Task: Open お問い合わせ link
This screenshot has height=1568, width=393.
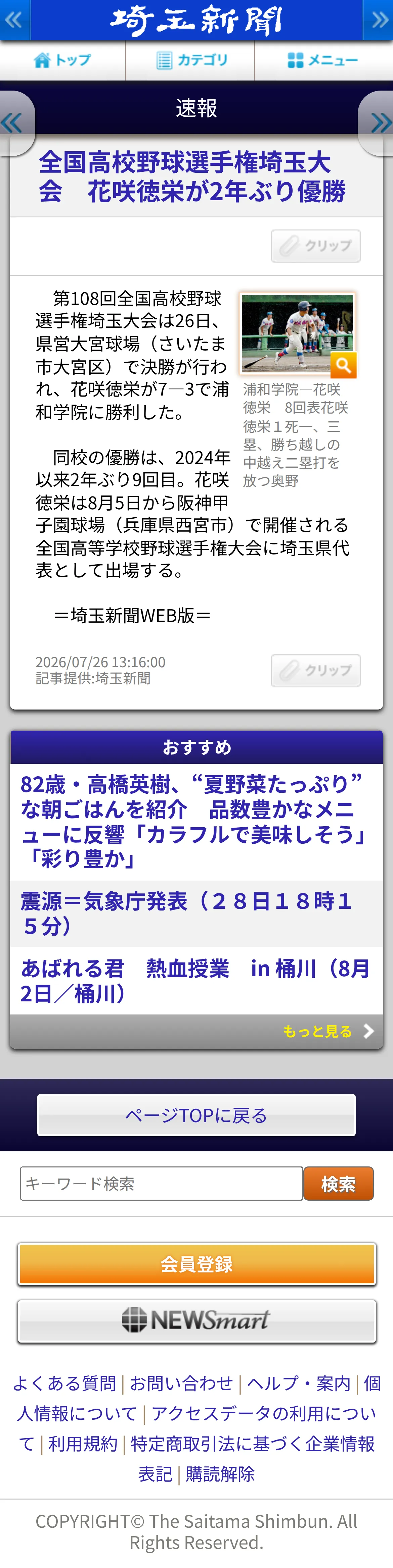Action: [x=182, y=1383]
